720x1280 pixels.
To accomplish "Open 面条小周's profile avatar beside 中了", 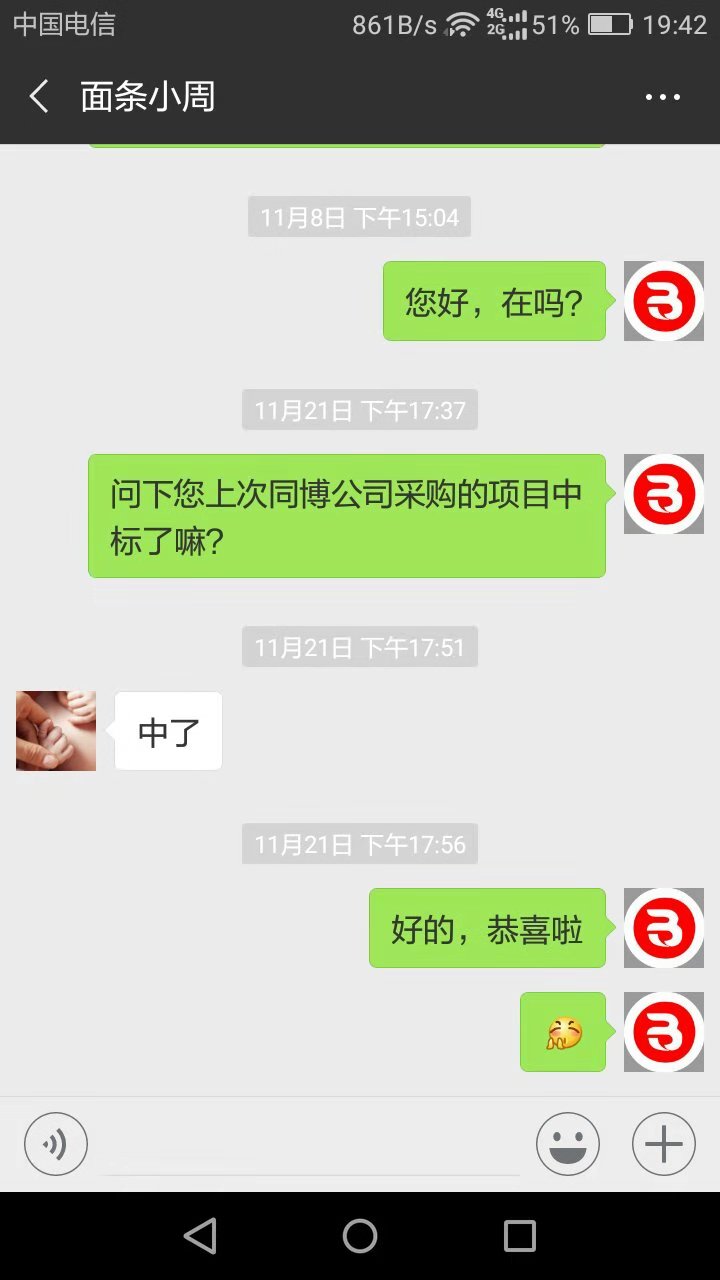I will pos(56,731).
